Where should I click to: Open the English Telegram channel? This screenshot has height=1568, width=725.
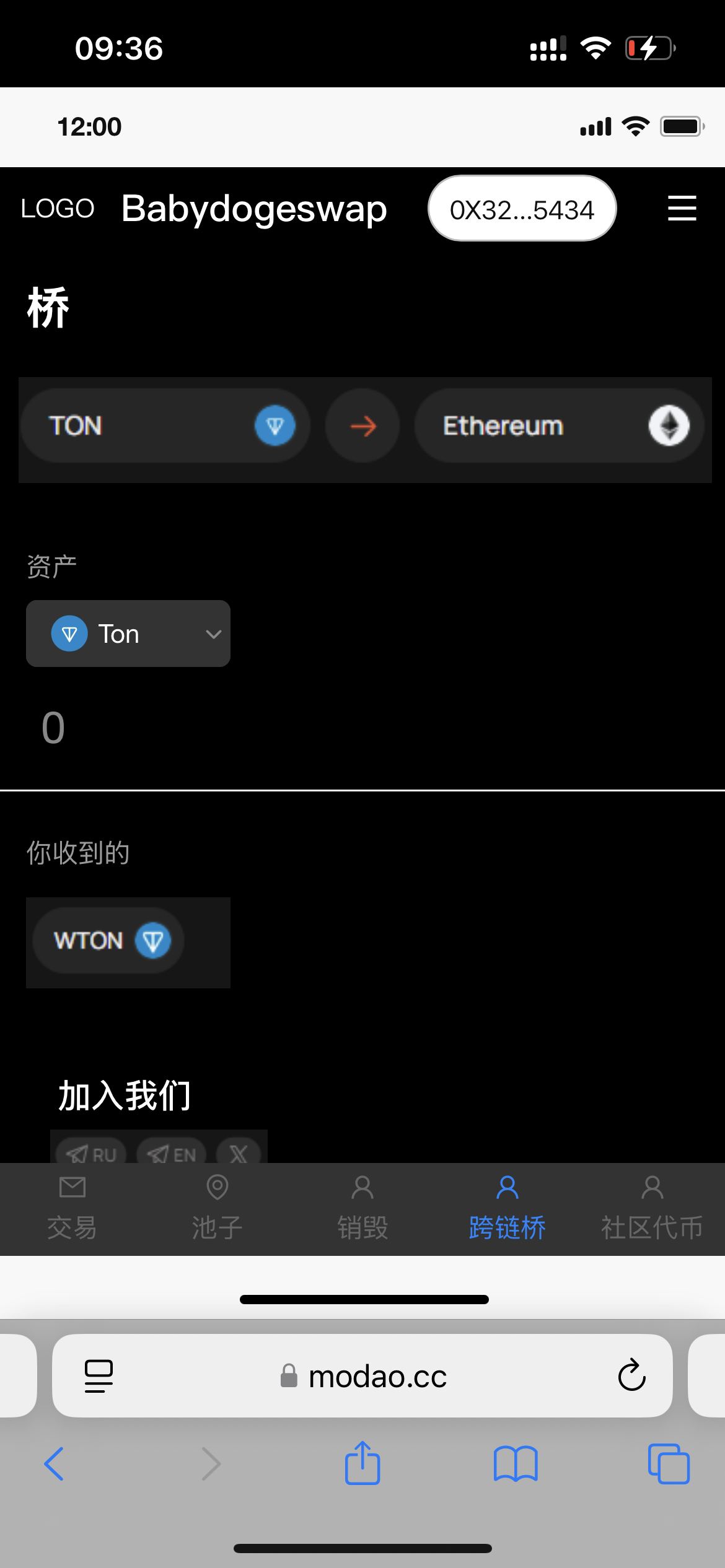pos(172,1153)
